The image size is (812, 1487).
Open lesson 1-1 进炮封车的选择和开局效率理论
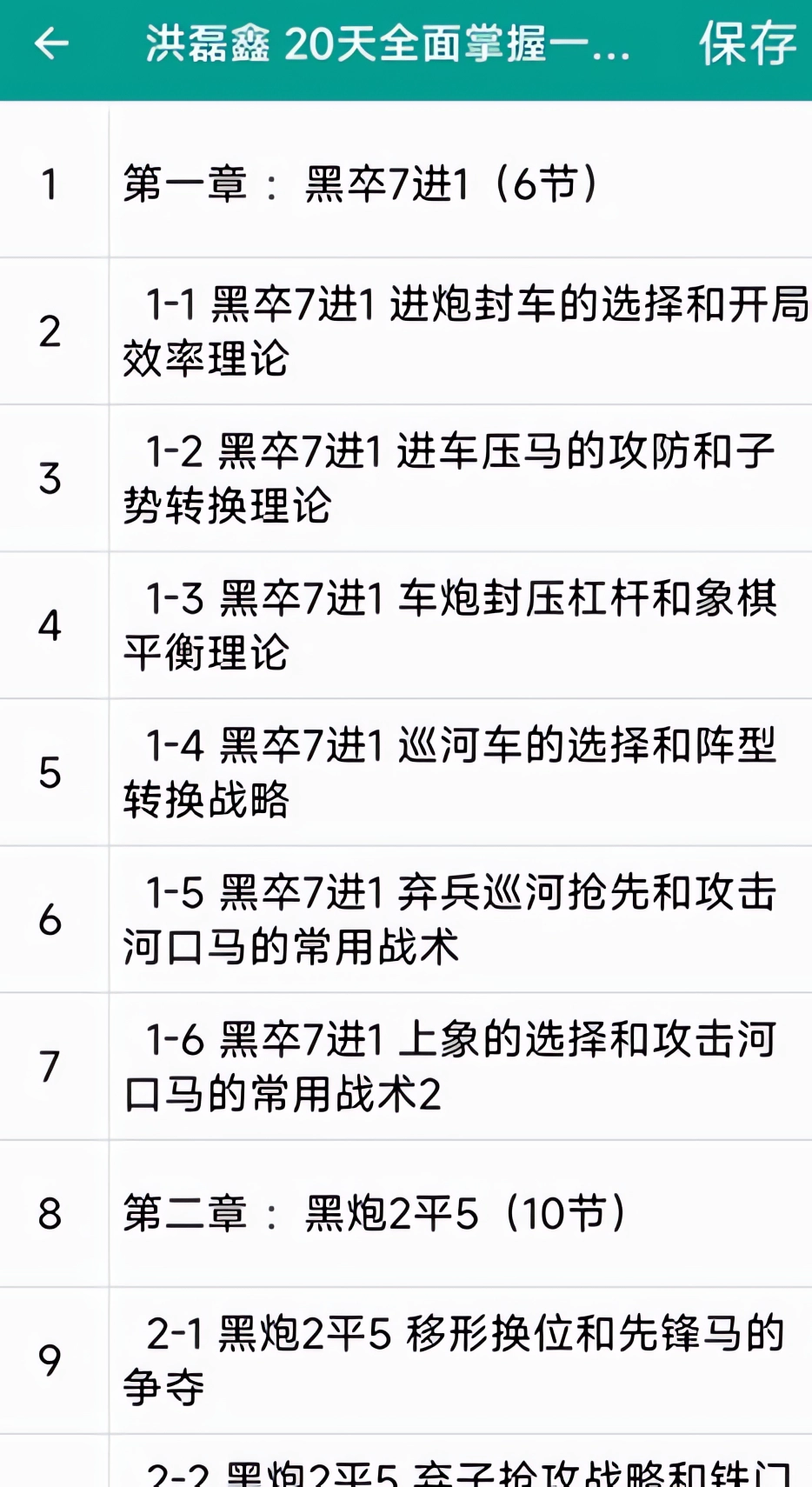click(x=461, y=331)
